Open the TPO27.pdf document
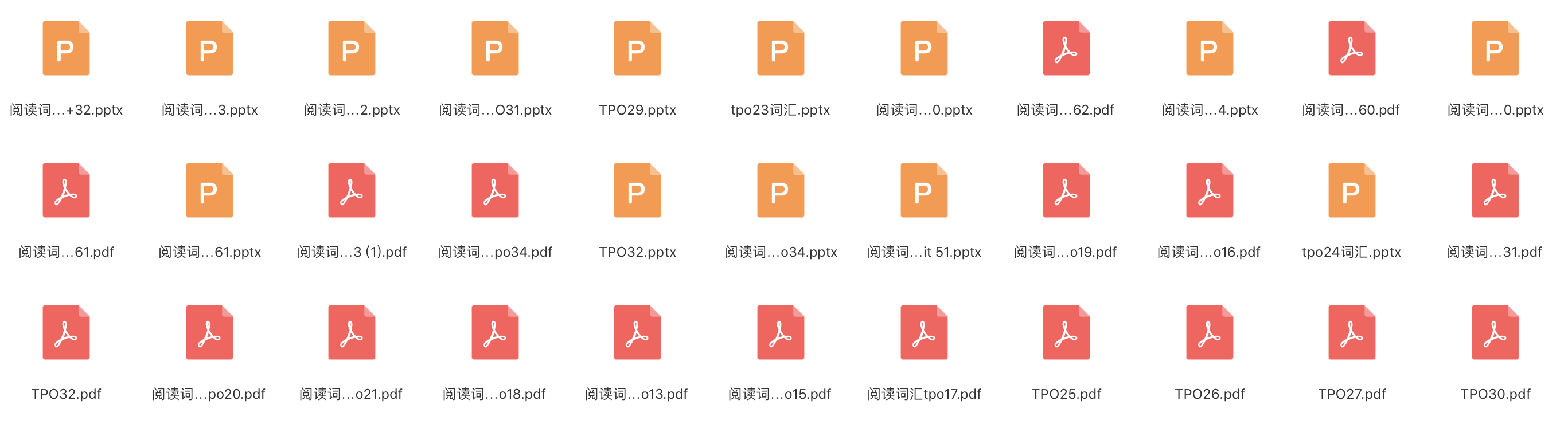1568x424 pixels. click(x=1351, y=333)
